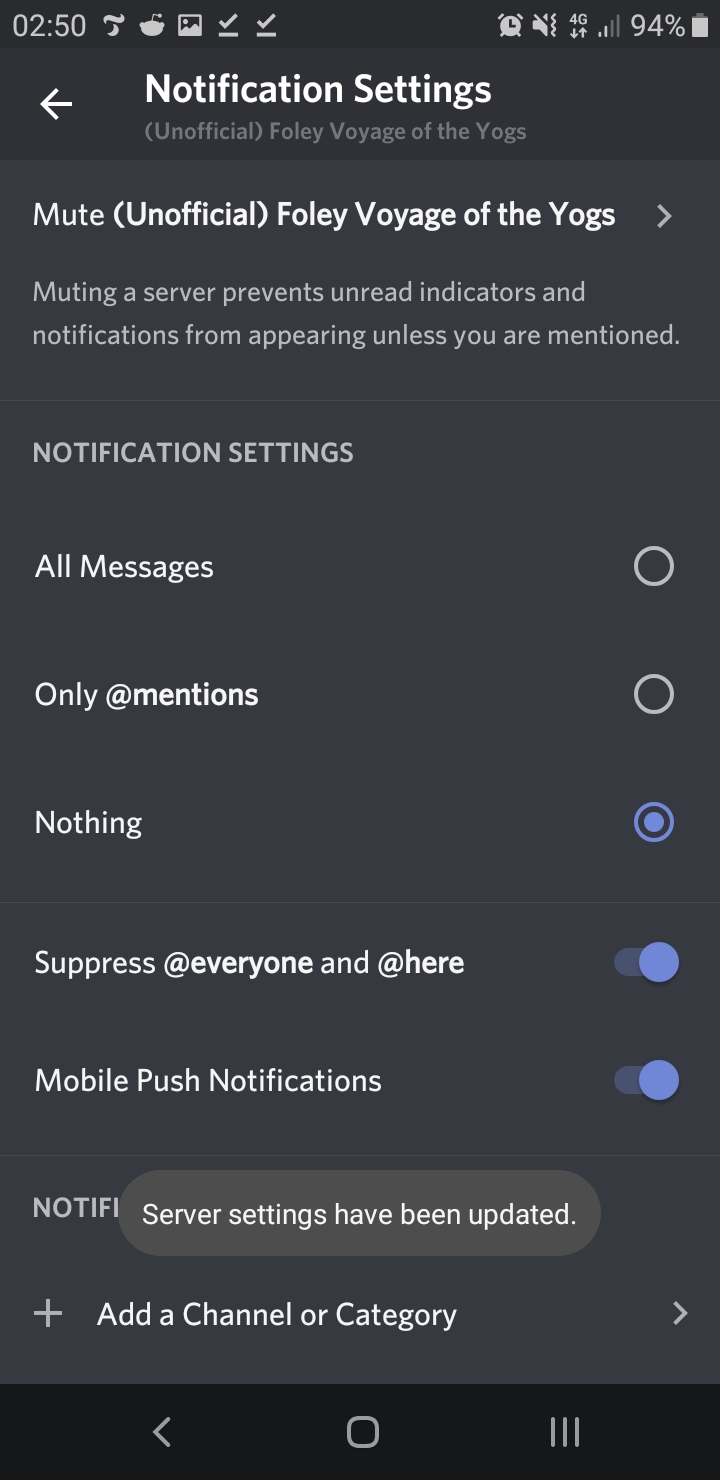Viewport: 720px width, 1480px height.
Task: Select the All Messages option
Action: pos(653,567)
